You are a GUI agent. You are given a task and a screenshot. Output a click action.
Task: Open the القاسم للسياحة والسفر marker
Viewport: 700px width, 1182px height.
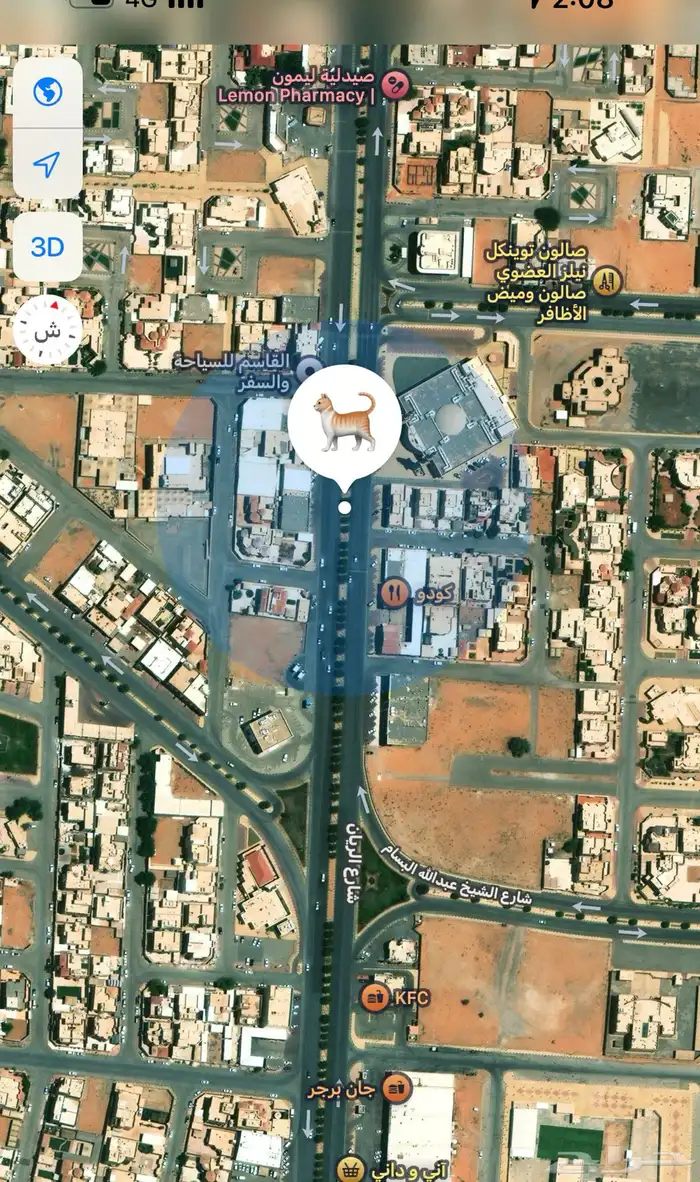[x=310, y=368]
